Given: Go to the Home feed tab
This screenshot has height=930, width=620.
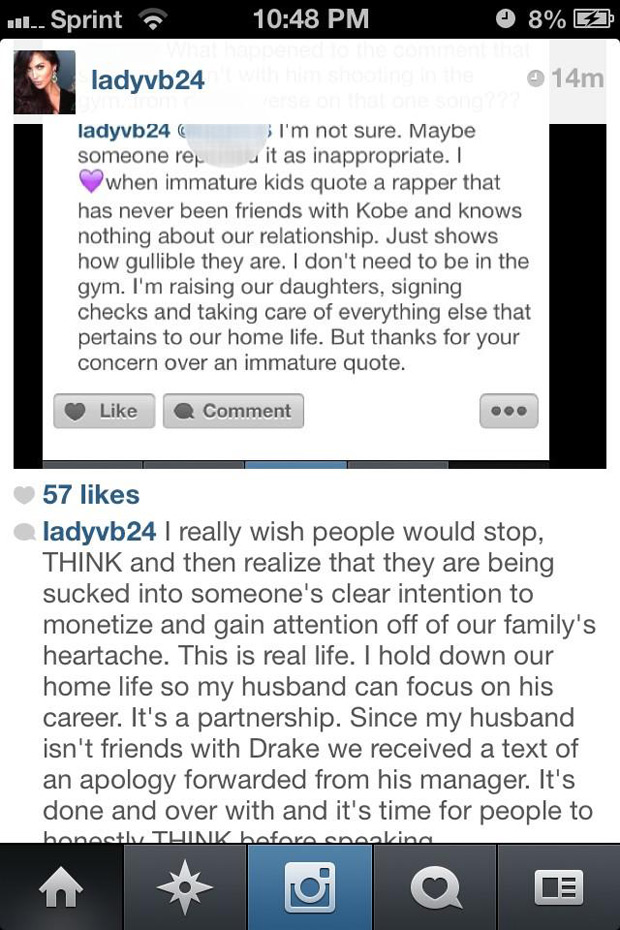Looking at the screenshot, I should [x=62, y=888].
